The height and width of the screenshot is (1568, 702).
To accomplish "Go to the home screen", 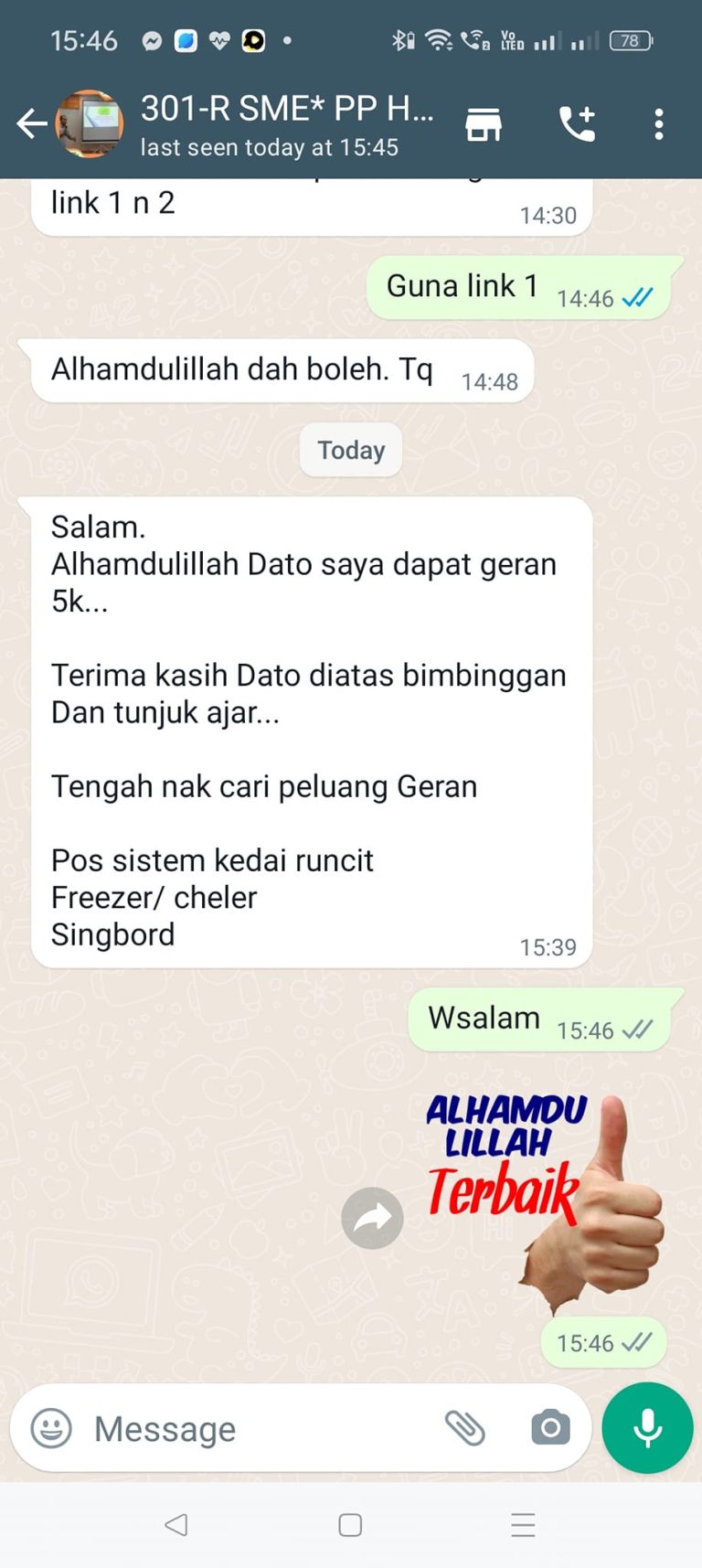I will (x=350, y=1524).
